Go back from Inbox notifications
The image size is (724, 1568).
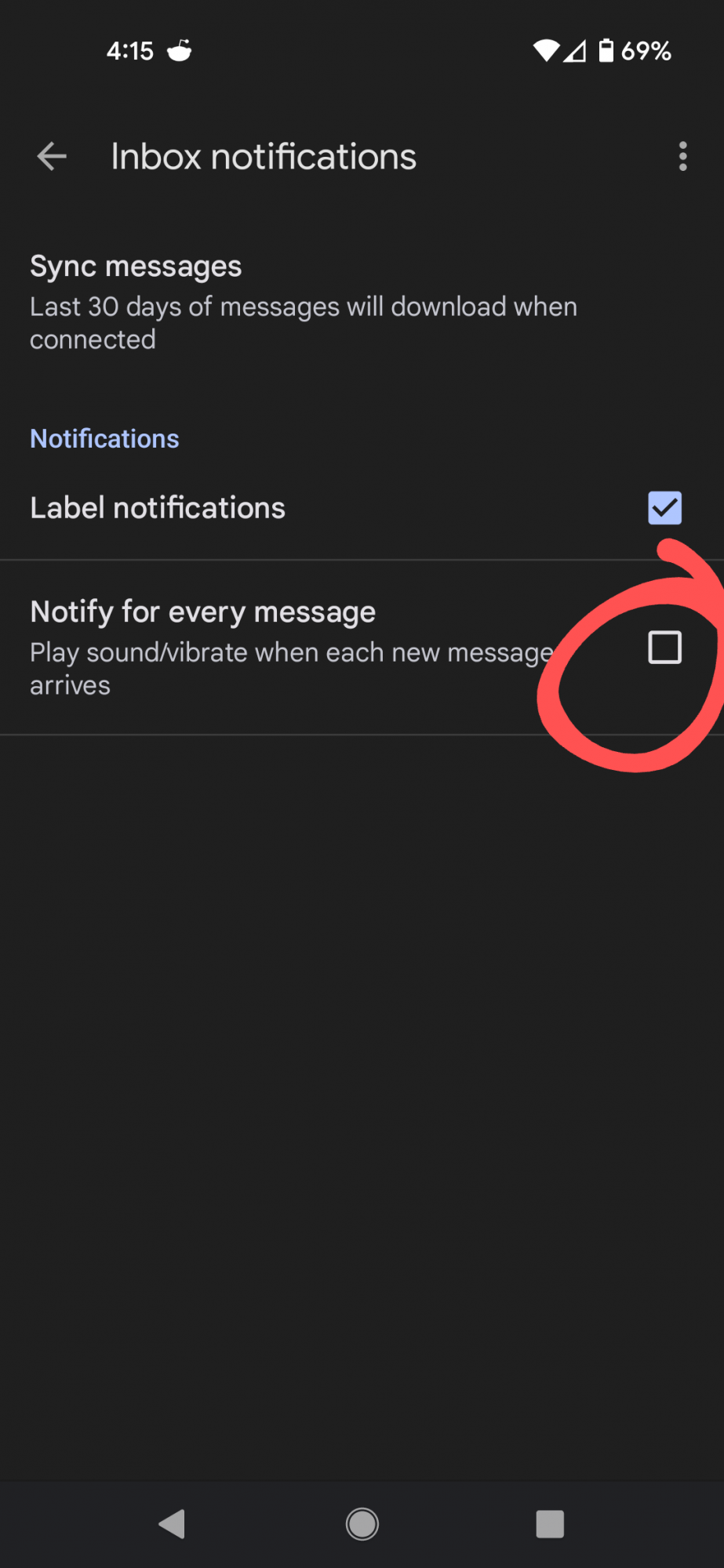(x=52, y=157)
